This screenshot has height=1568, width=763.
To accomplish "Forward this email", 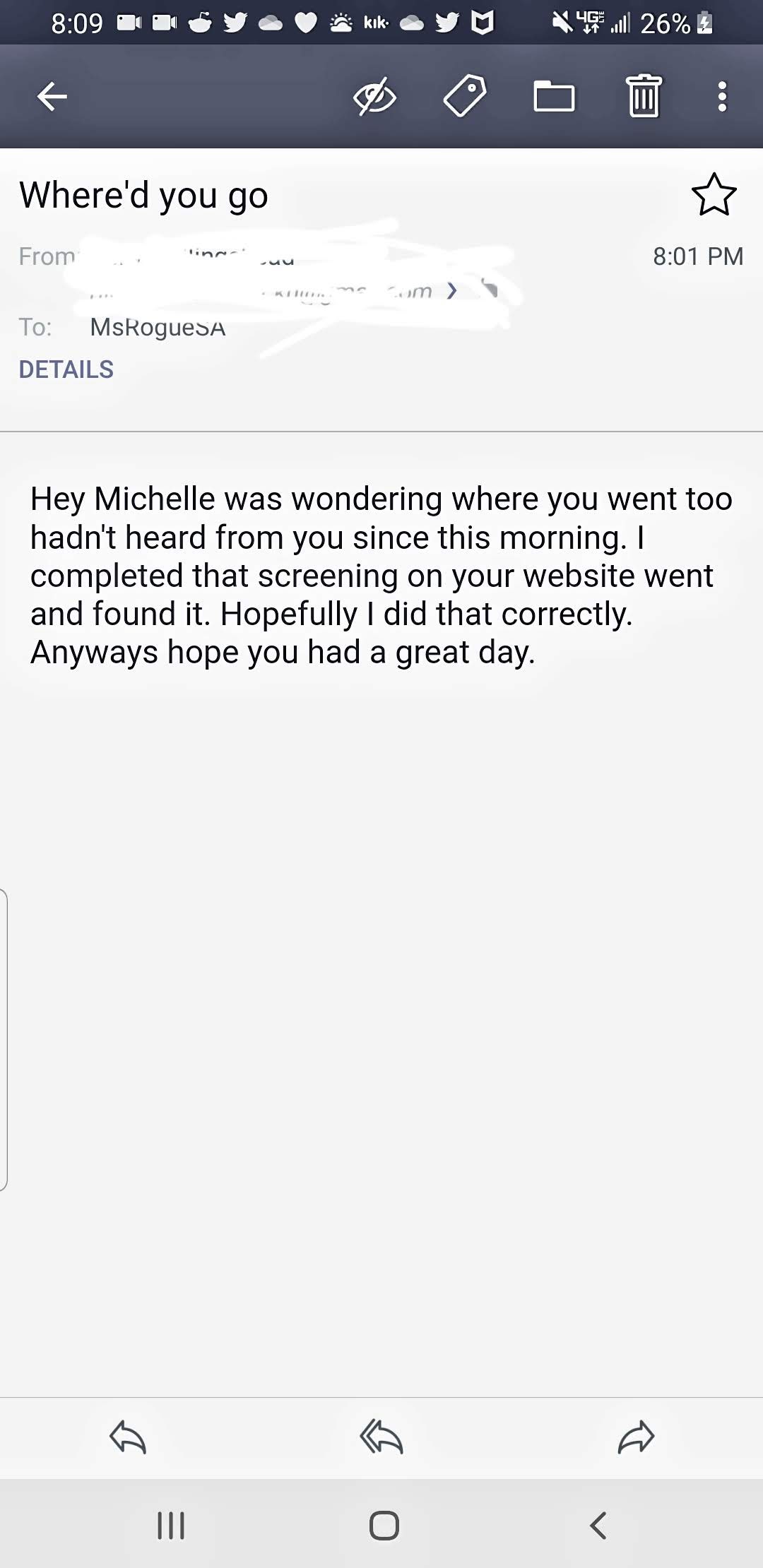I will point(636,1437).
